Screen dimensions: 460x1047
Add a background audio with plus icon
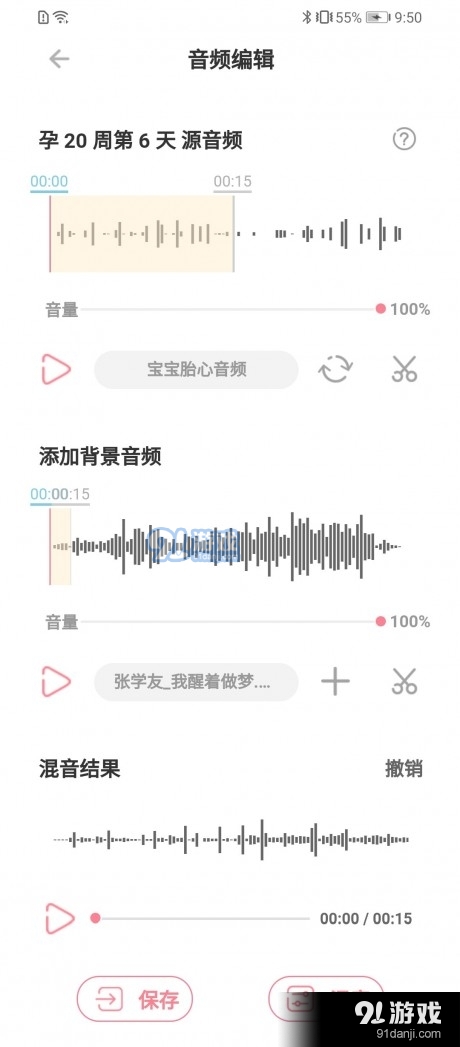pyautogui.click(x=336, y=682)
